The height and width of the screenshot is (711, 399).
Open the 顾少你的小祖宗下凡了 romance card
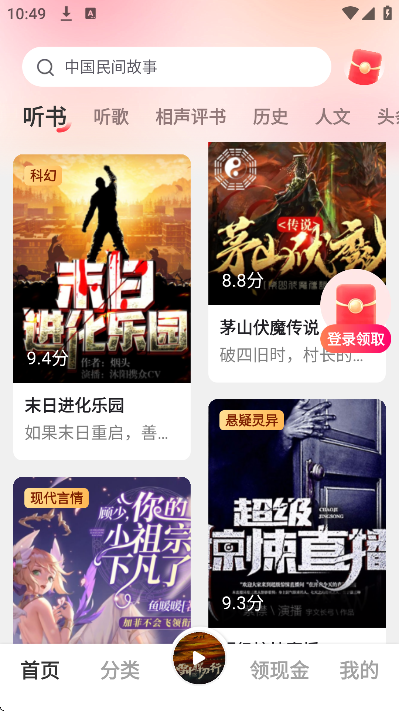click(102, 560)
